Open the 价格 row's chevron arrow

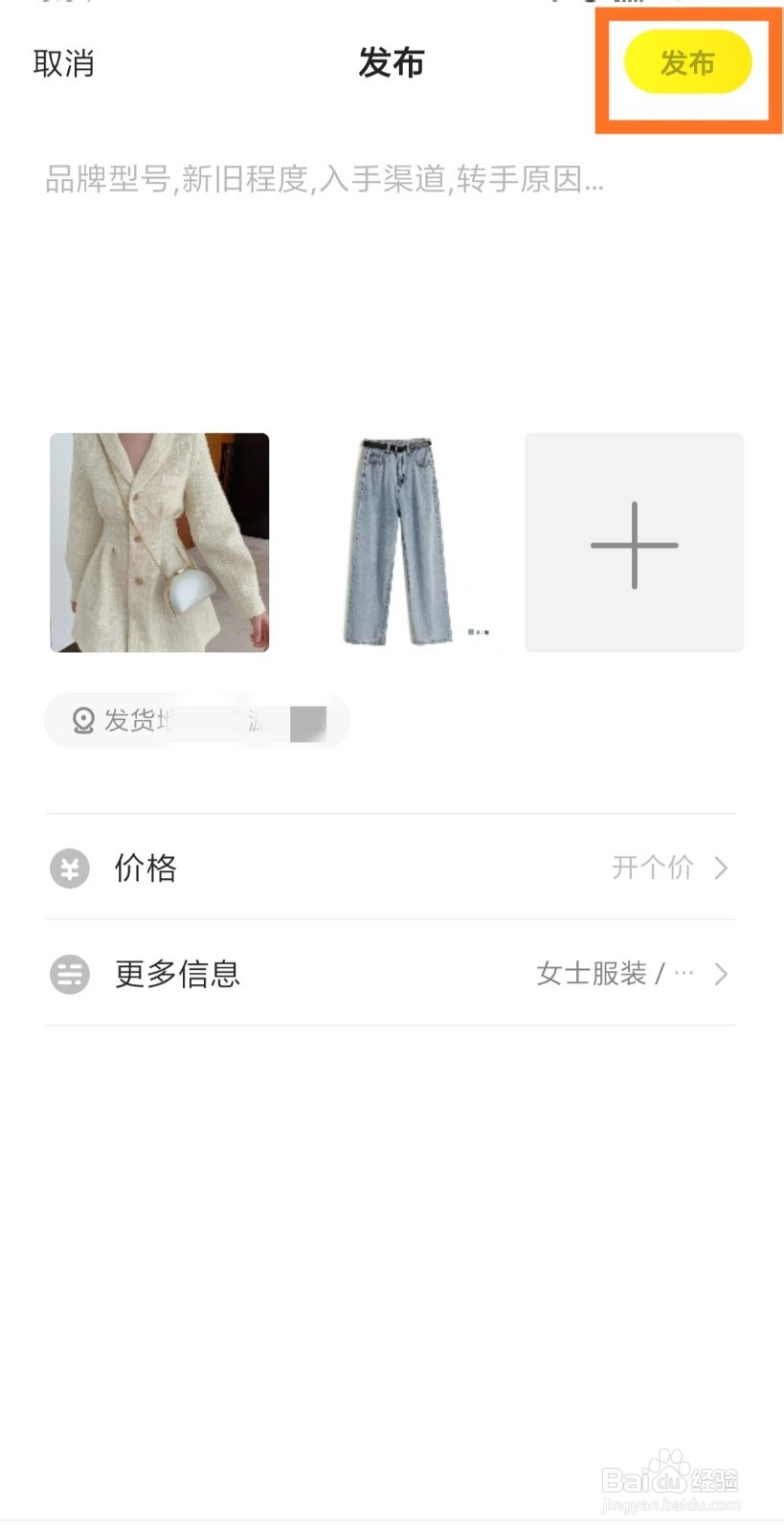pos(720,868)
